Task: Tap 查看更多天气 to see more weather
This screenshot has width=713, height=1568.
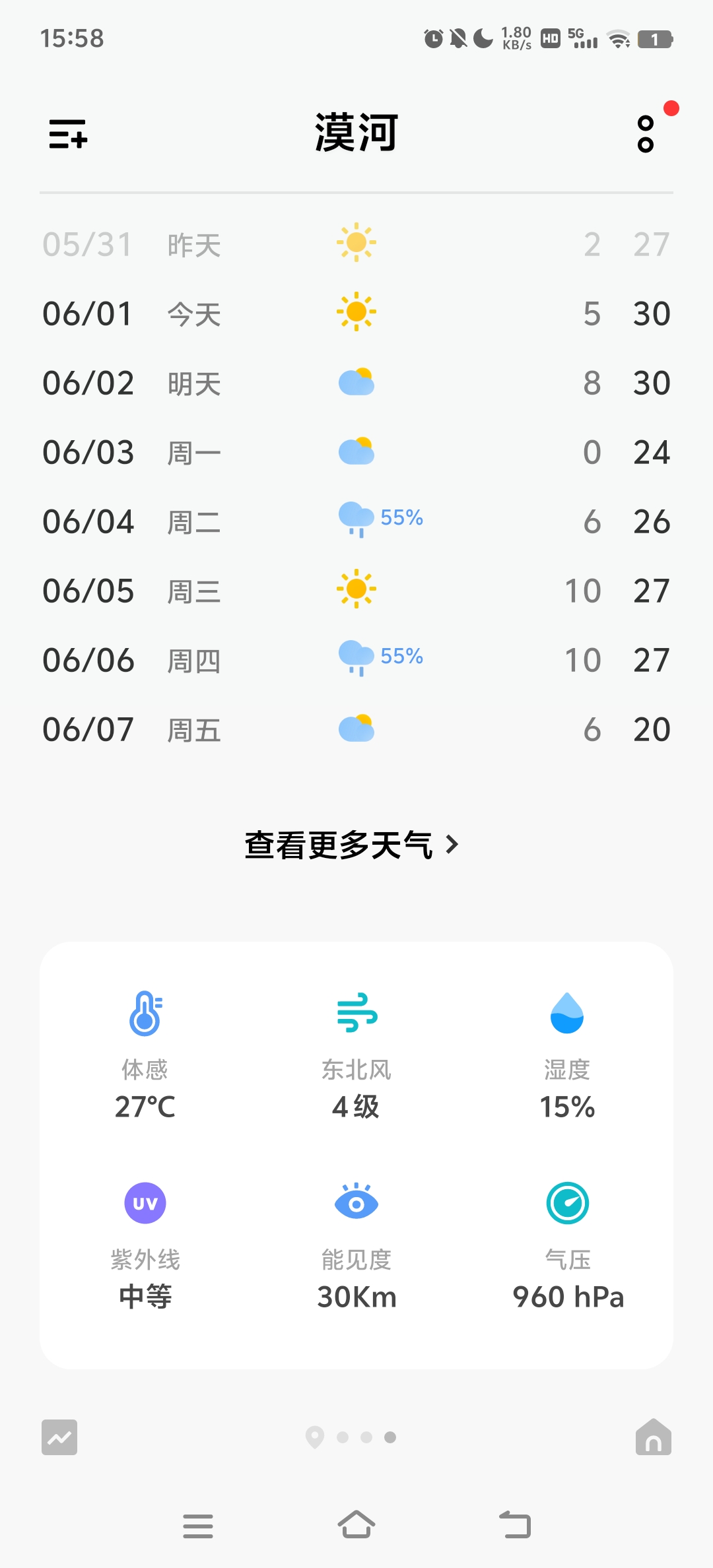Action: click(x=351, y=845)
